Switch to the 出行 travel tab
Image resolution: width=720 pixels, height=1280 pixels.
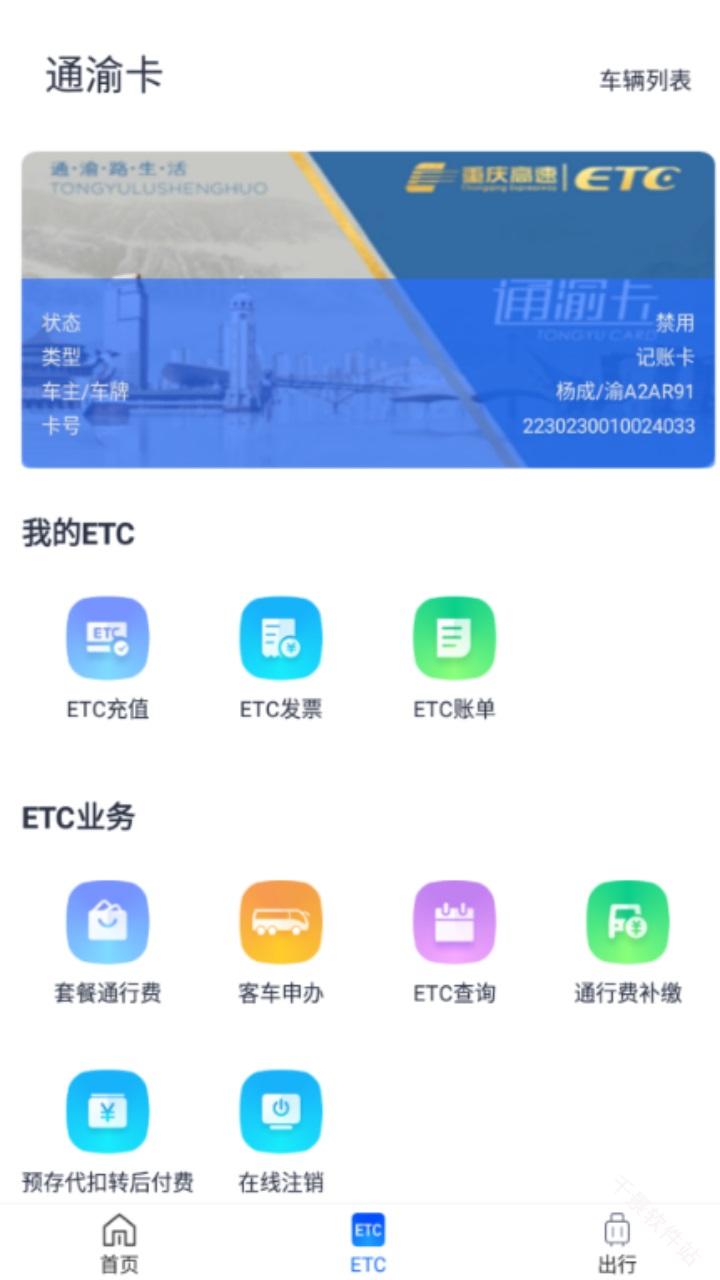(x=617, y=1243)
